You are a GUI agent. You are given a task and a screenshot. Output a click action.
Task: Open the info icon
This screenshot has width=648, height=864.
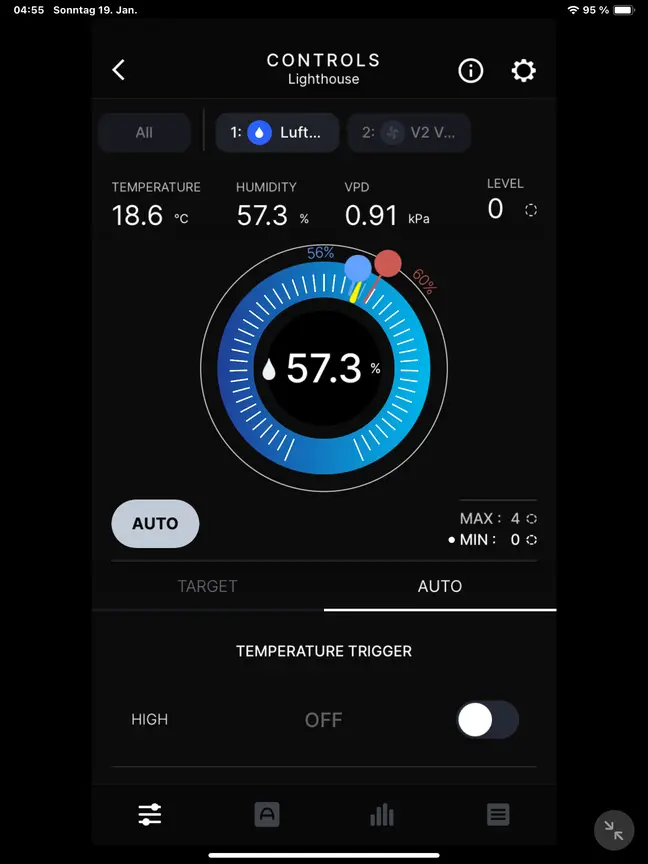(470, 70)
